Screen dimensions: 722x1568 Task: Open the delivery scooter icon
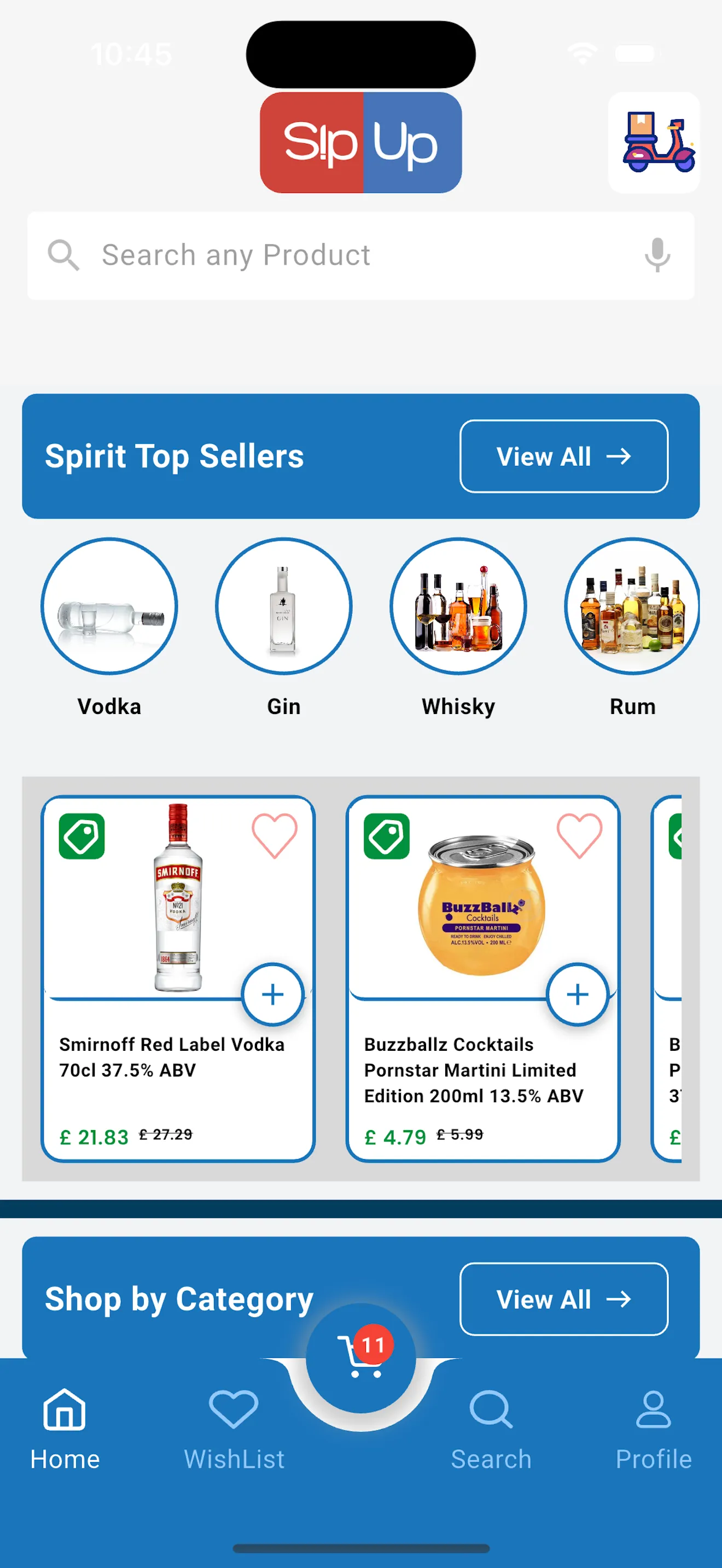tap(653, 143)
